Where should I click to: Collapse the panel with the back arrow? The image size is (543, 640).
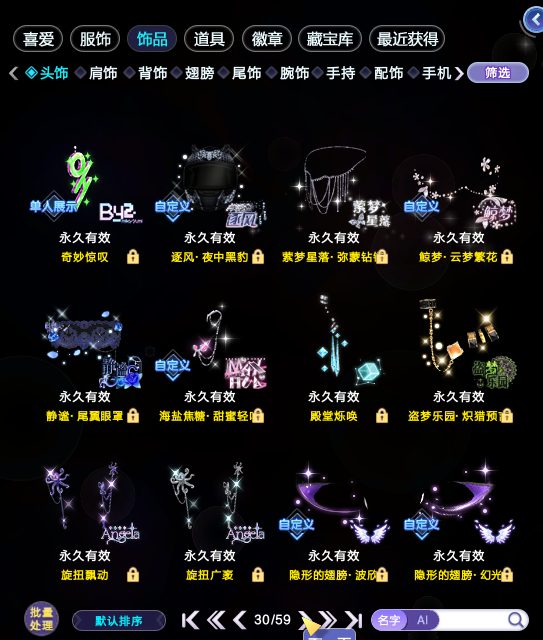534,19
